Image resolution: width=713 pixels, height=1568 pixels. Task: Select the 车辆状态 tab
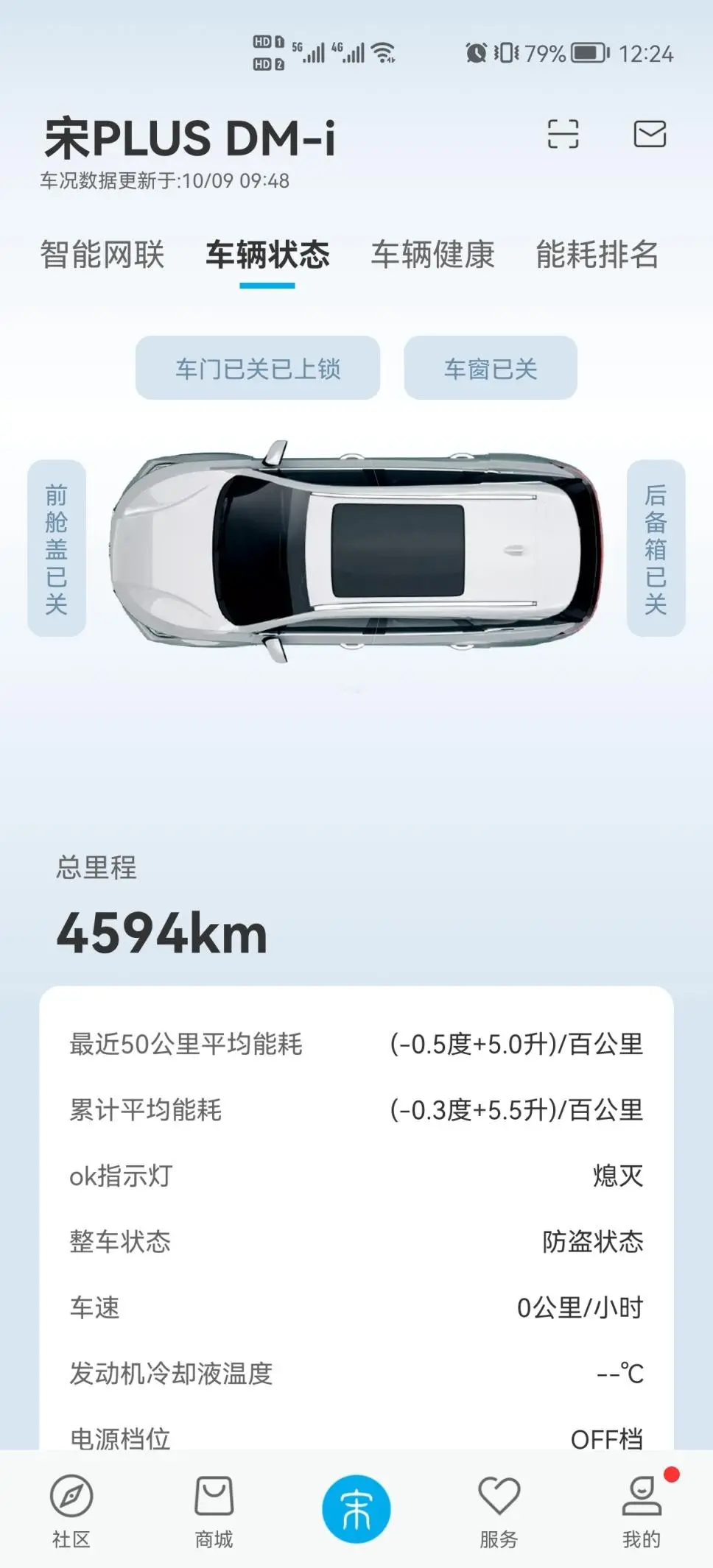[x=267, y=255]
